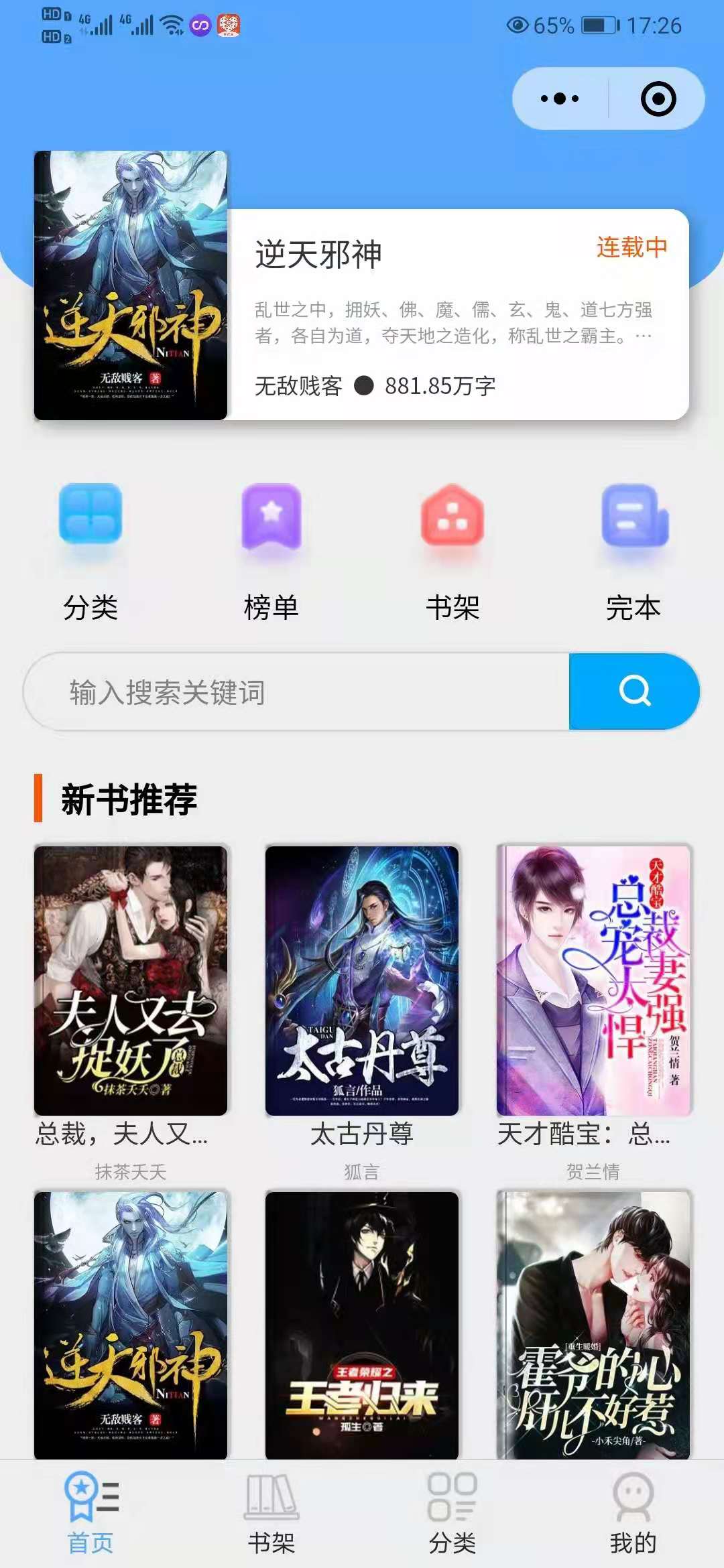Open book 王者归来 cover

point(362,1323)
